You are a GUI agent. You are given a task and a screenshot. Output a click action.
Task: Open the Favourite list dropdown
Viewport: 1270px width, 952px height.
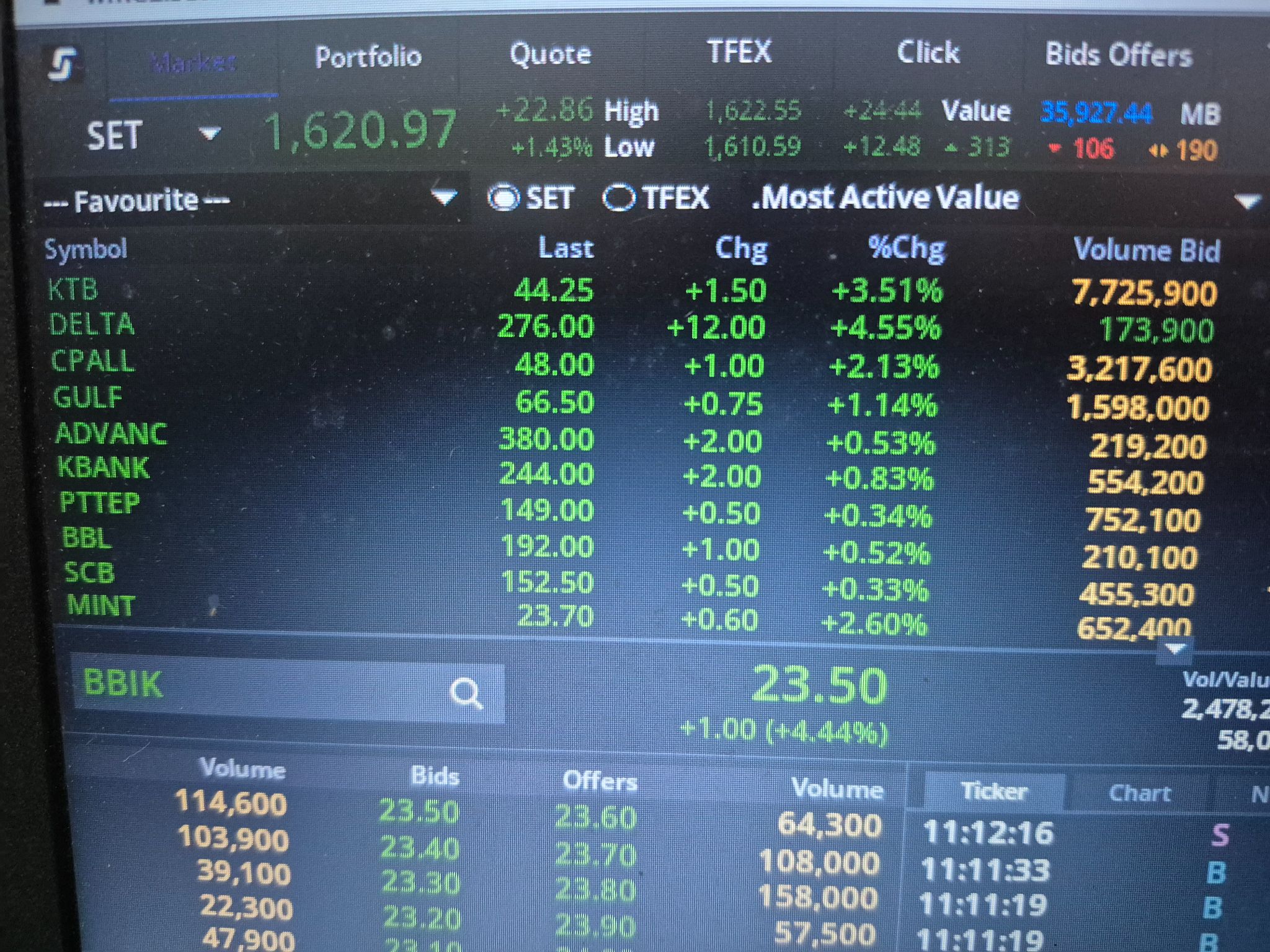tap(444, 198)
